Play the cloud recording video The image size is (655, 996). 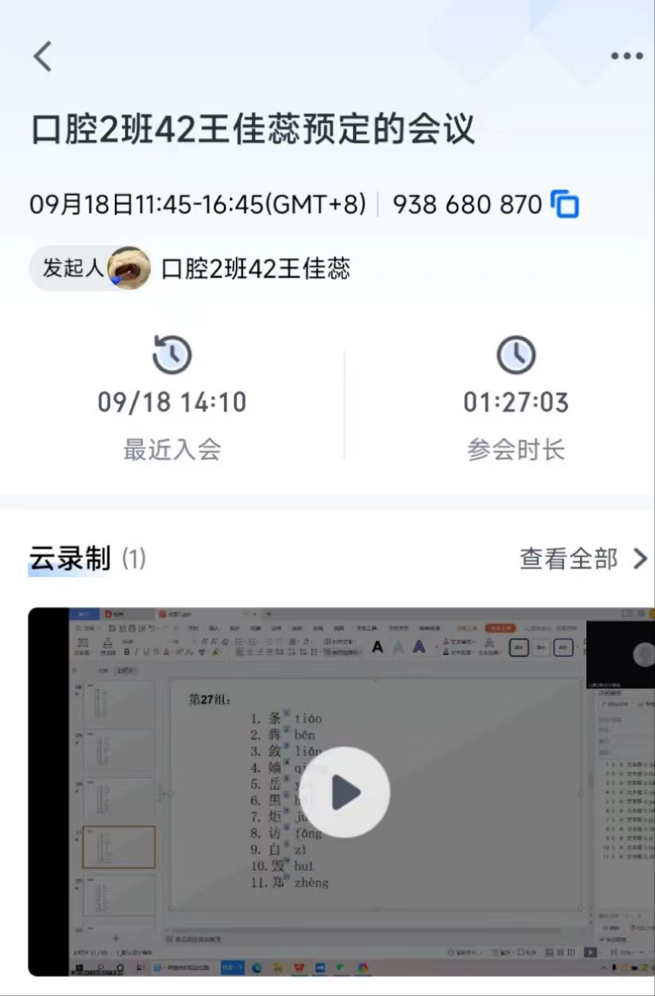click(345, 792)
